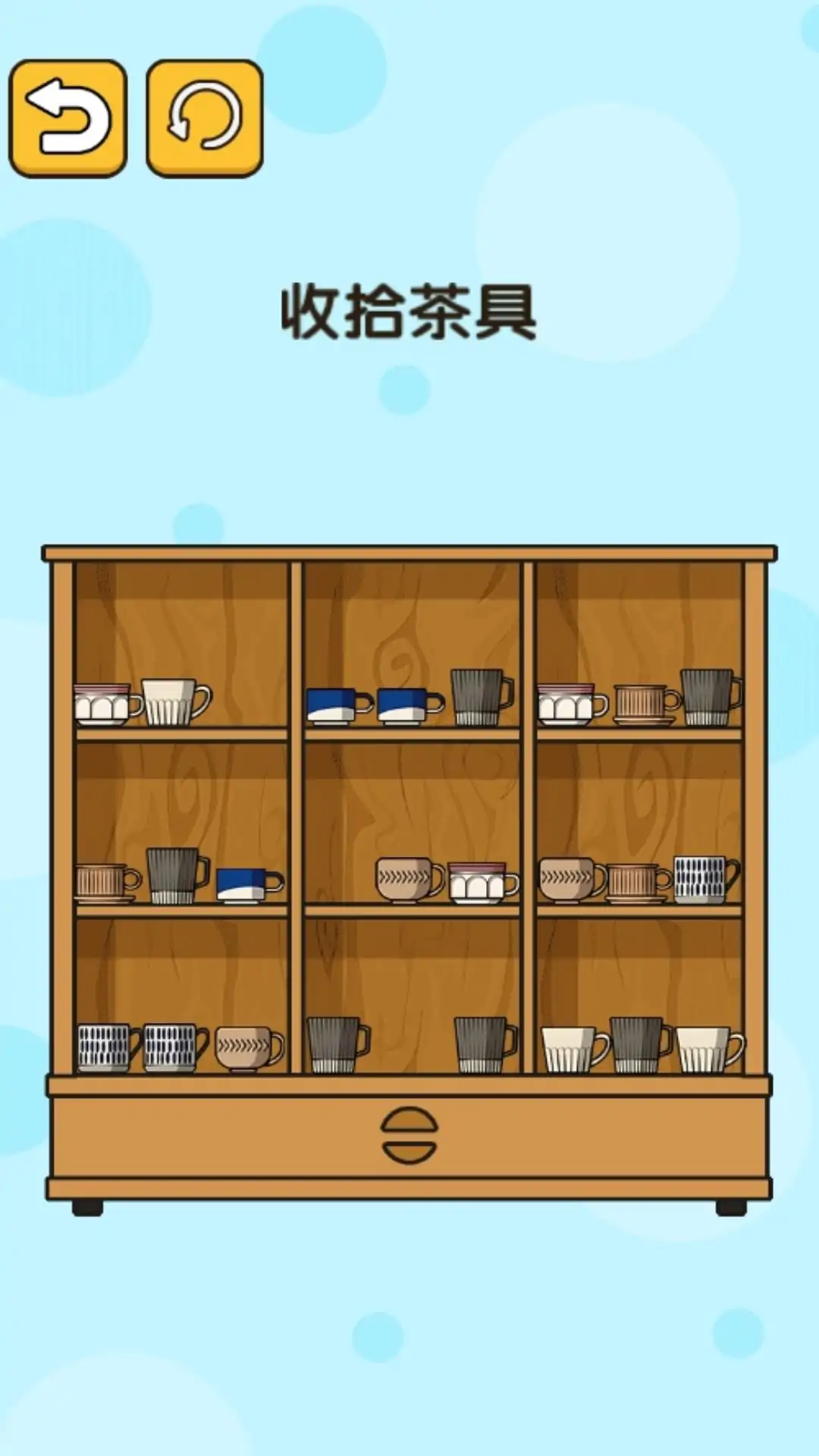Select the blue cup next to the grey striped mug
The width and height of the screenshot is (819, 1456).
[247, 884]
